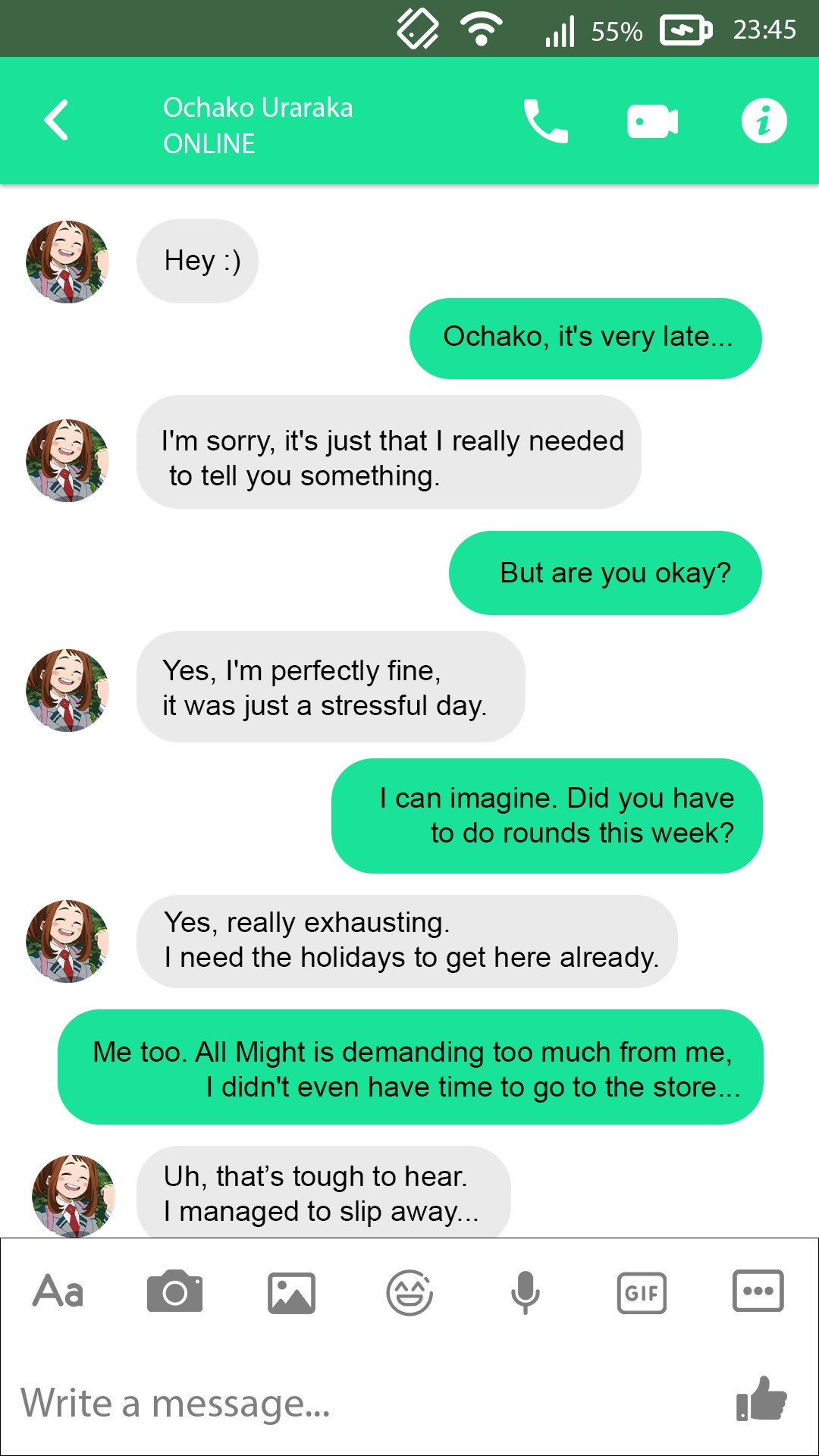Open the emoji picker
819x1456 pixels.
click(x=409, y=1292)
